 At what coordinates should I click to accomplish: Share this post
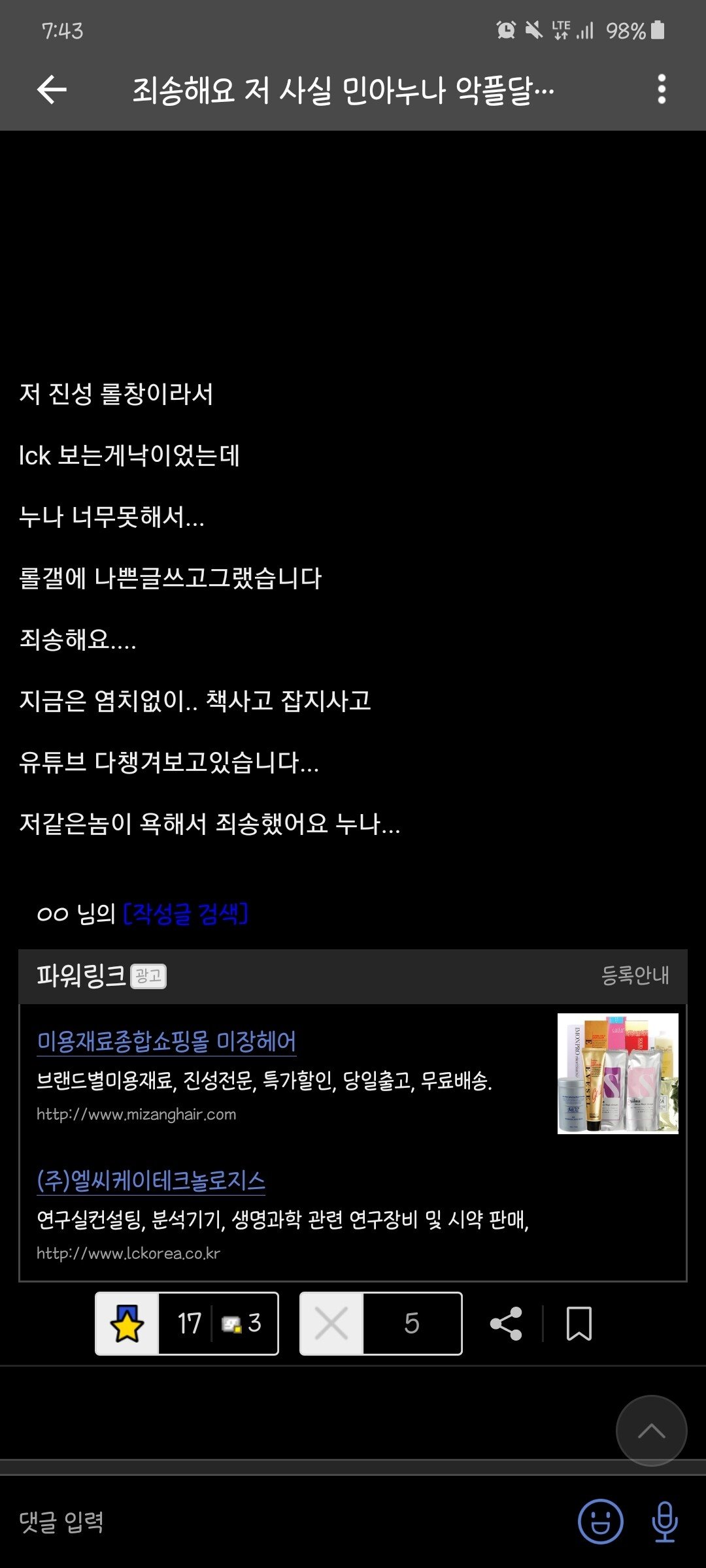pyautogui.click(x=506, y=1324)
